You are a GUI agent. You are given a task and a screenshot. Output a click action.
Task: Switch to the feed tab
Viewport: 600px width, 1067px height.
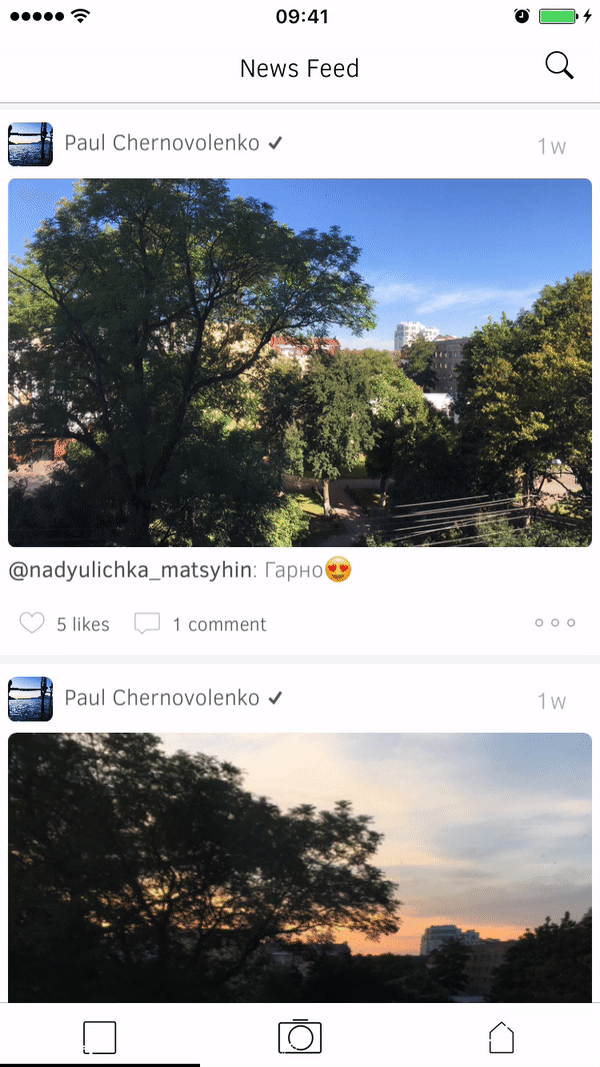99,1037
